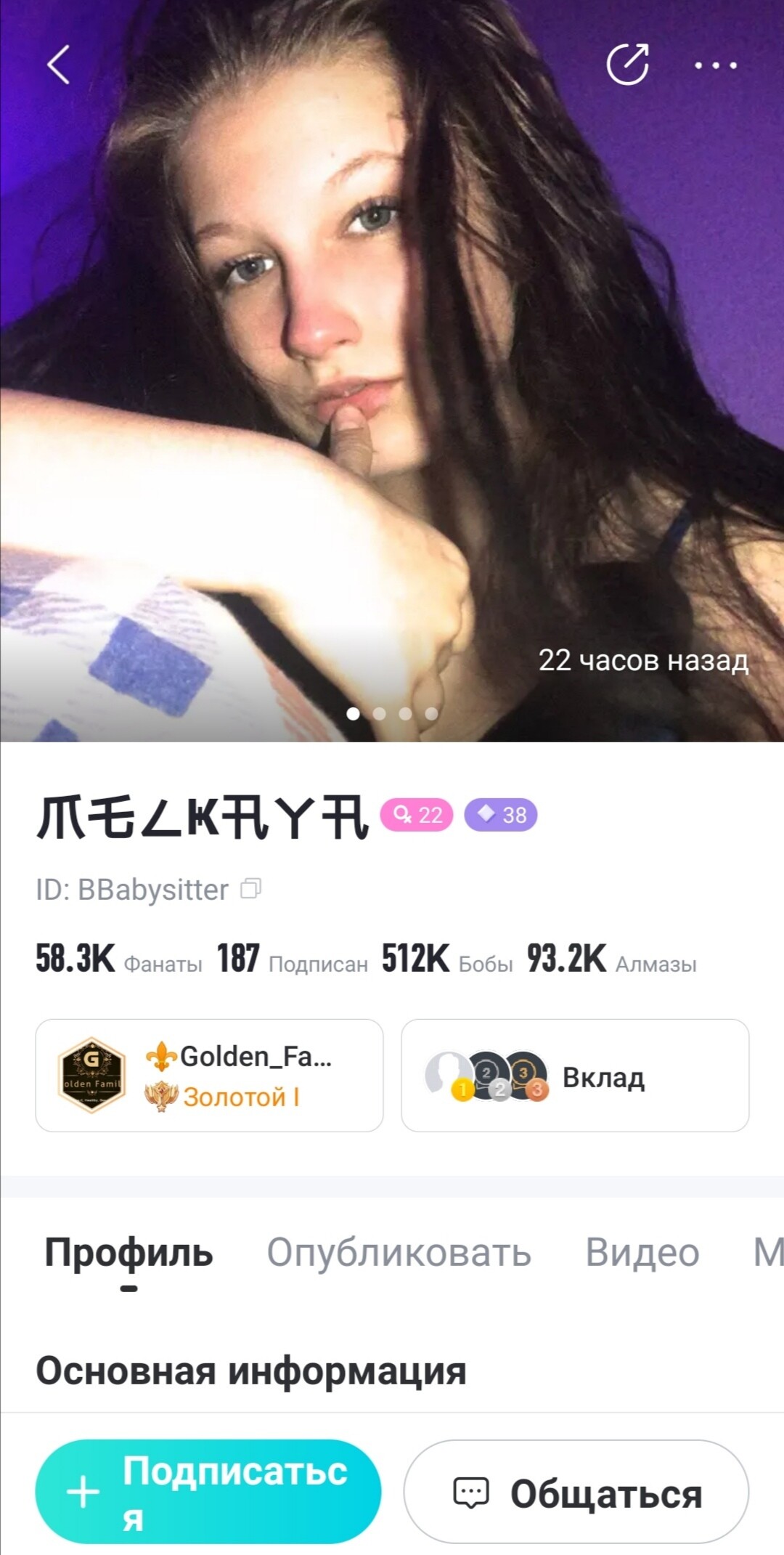Image resolution: width=784 pixels, height=1555 pixels.
Task: Share this profile
Action: pyautogui.click(x=628, y=65)
